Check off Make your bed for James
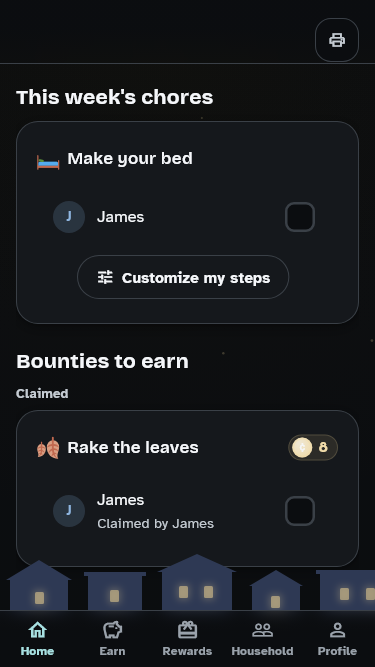Screen dimensions: 375x667 (x=300, y=217)
